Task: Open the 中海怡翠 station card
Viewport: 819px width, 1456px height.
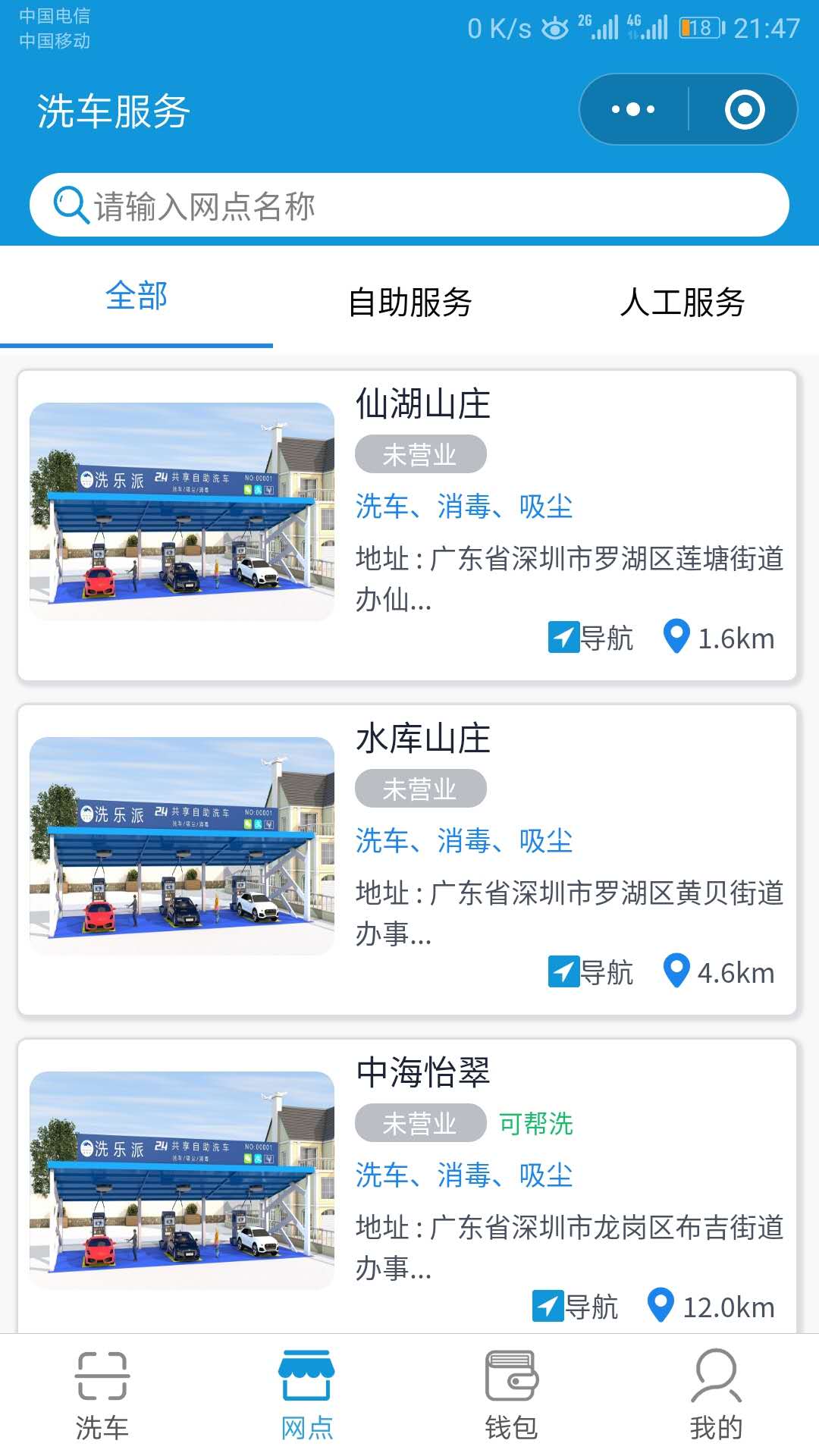Action: point(407,1186)
